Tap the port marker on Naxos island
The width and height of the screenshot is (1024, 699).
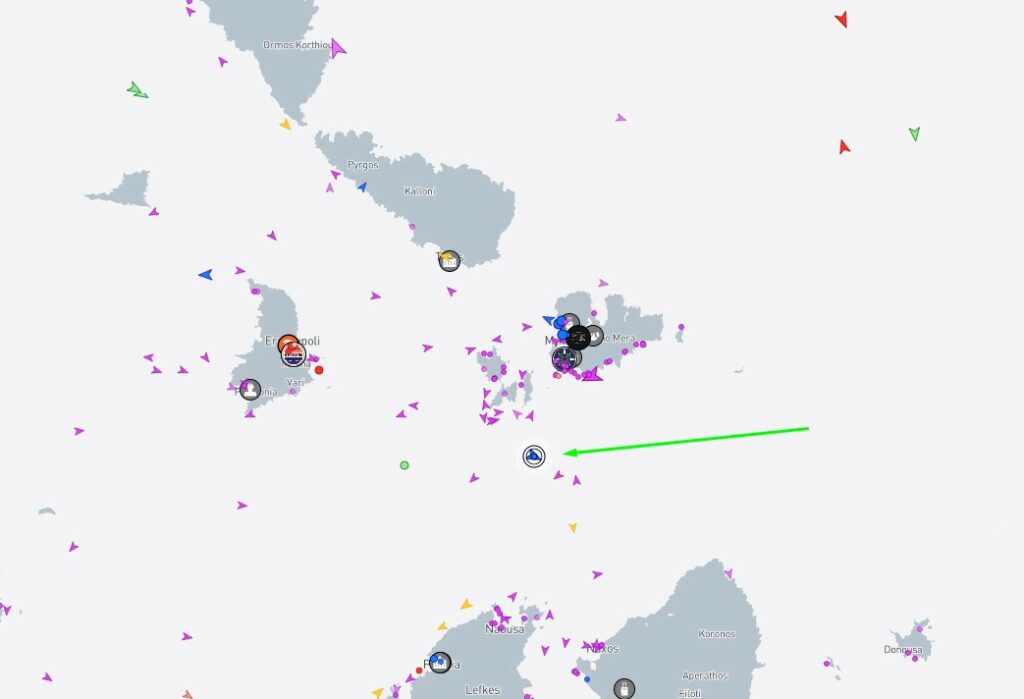(x=624, y=688)
